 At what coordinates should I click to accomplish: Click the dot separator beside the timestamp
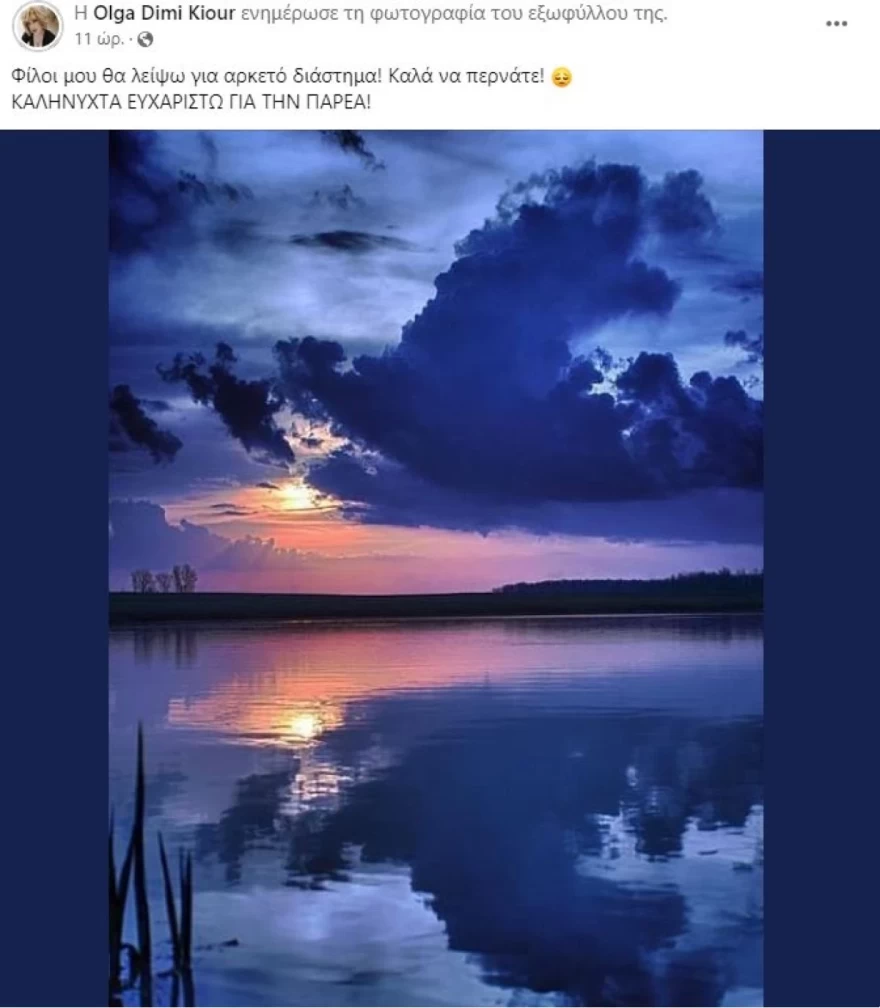(130, 40)
